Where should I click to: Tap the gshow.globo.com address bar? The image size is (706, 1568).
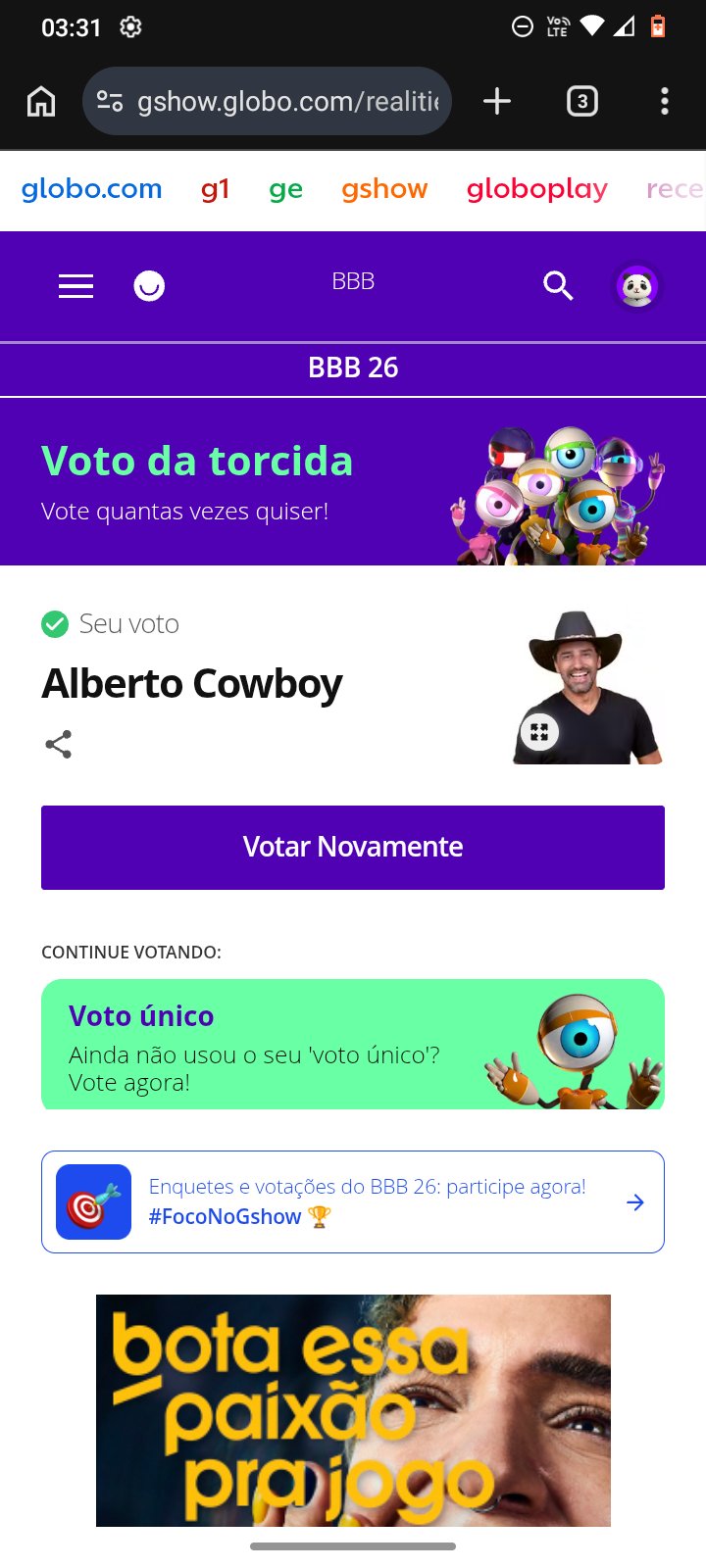coord(267,101)
